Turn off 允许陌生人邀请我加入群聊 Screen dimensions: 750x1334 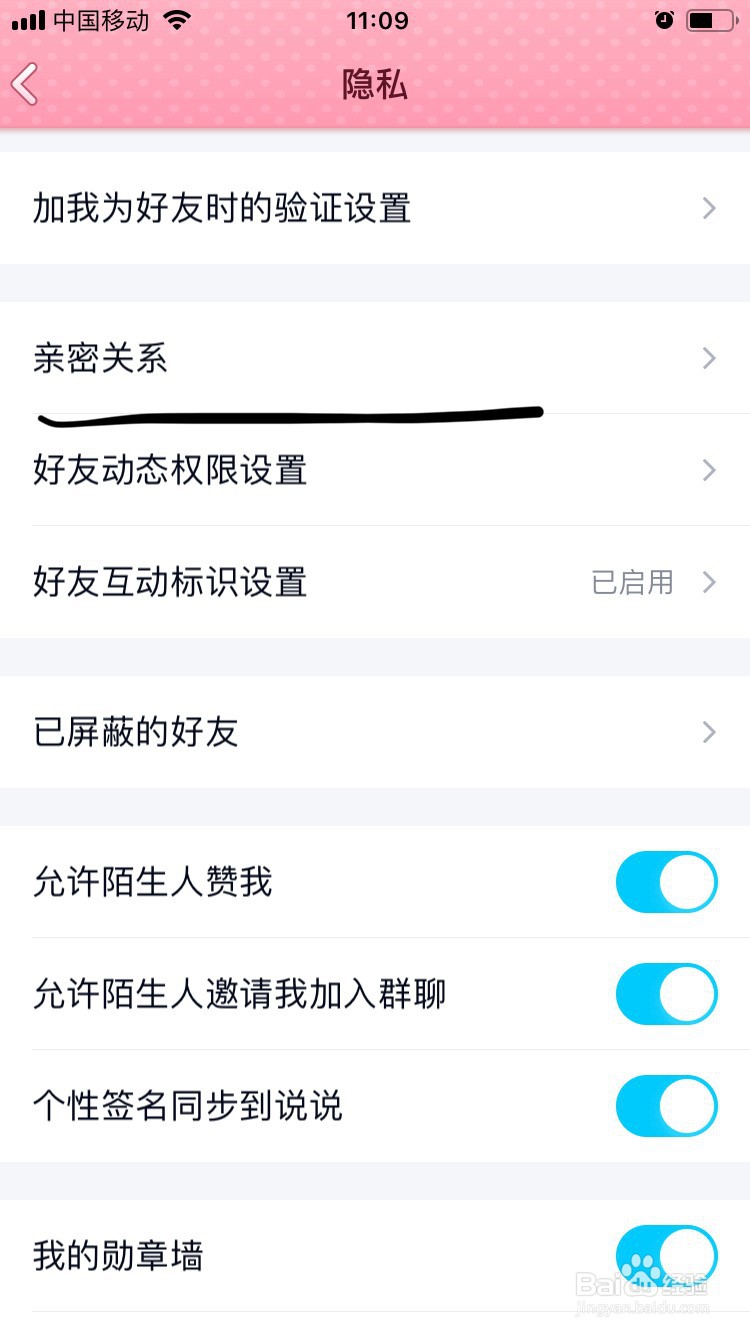tap(666, 994)
